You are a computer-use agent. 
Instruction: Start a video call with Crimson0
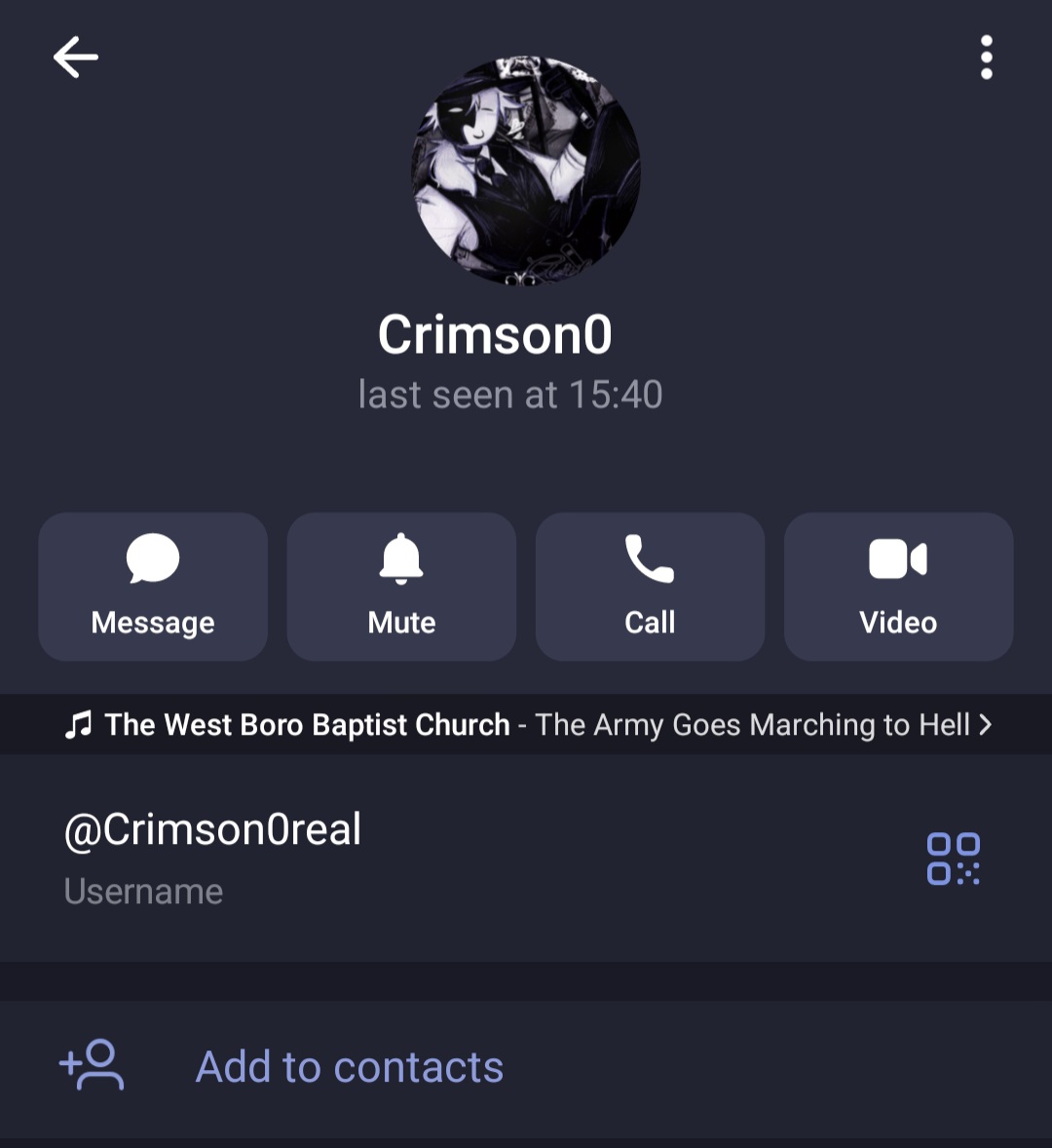[898, 587]
